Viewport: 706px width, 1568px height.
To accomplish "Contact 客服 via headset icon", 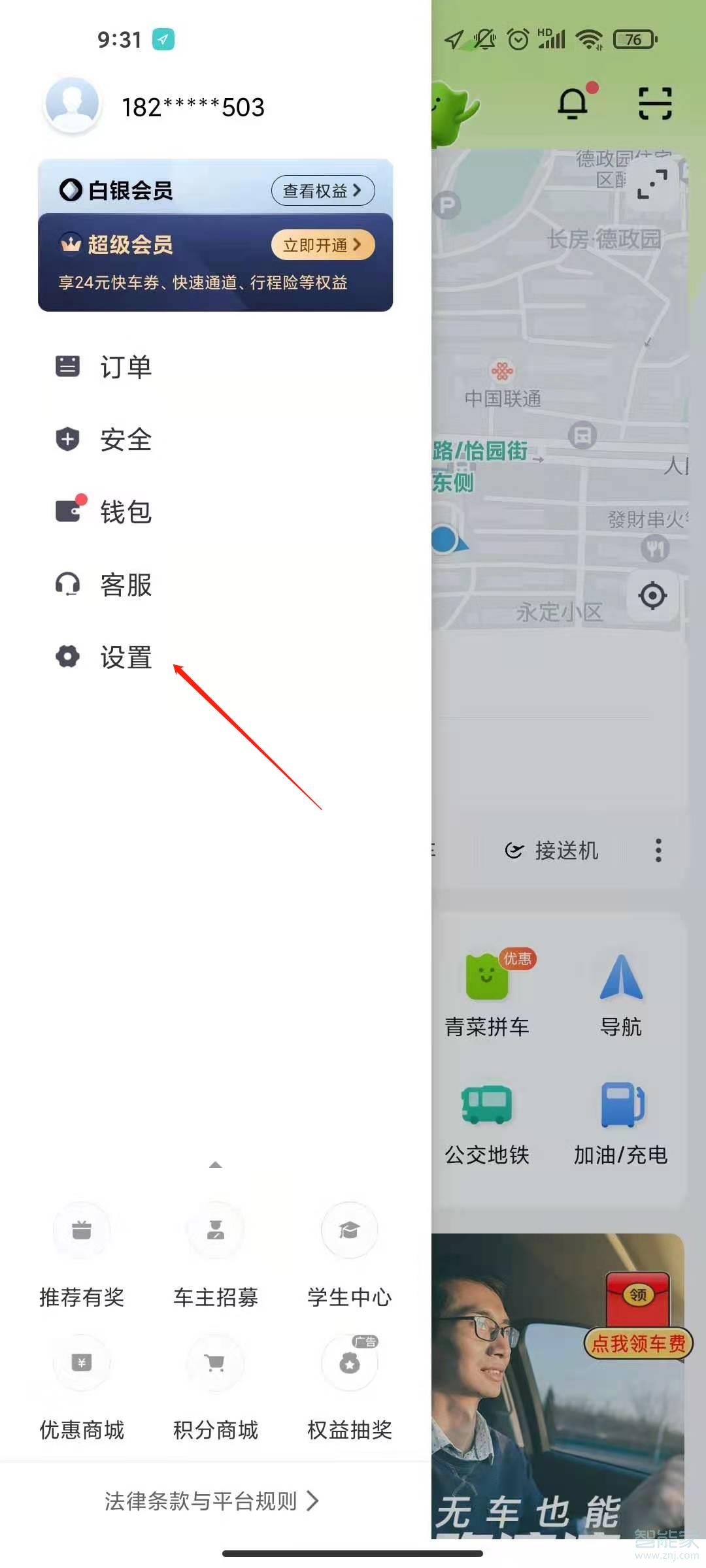I will (68, 585).
